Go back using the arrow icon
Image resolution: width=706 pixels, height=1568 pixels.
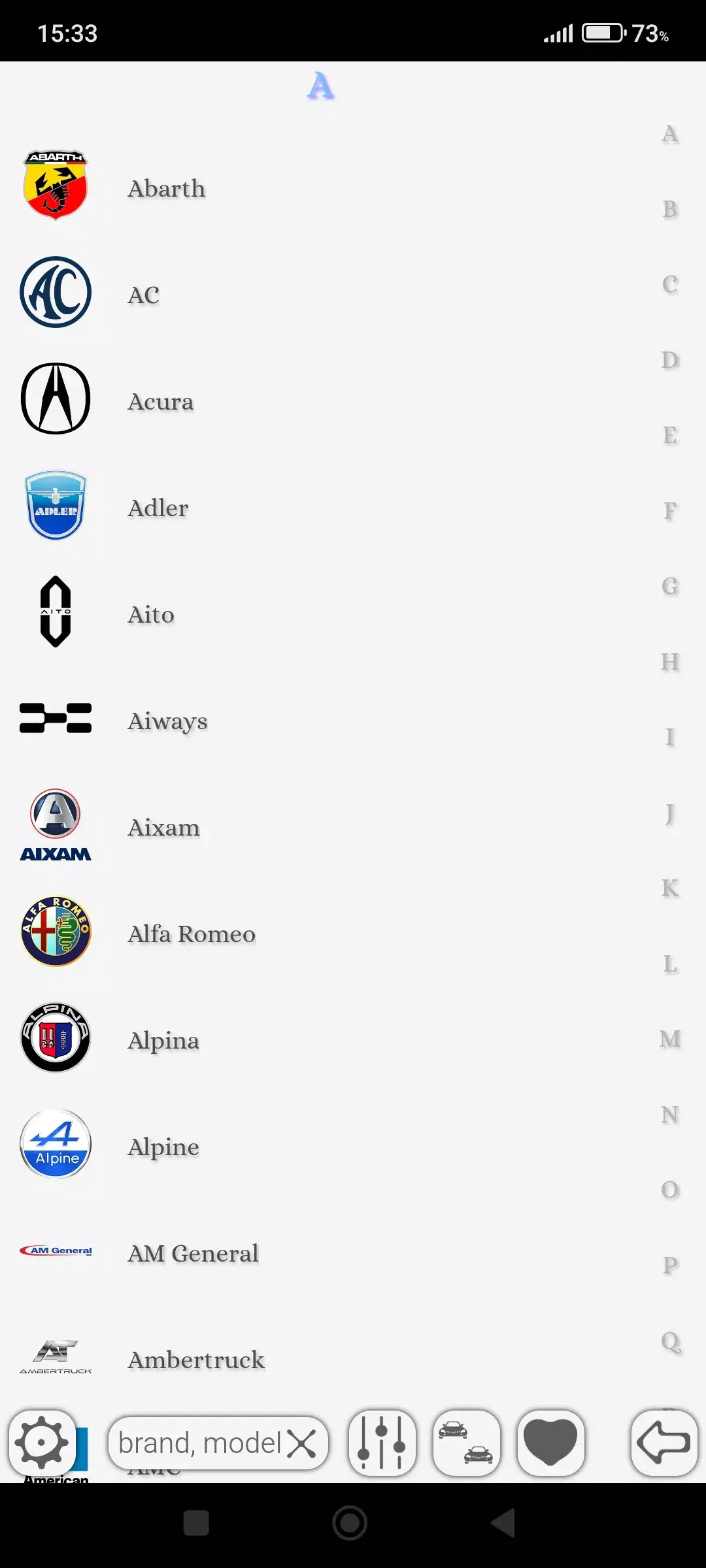pyautogui.click(x=662, y=1444)
